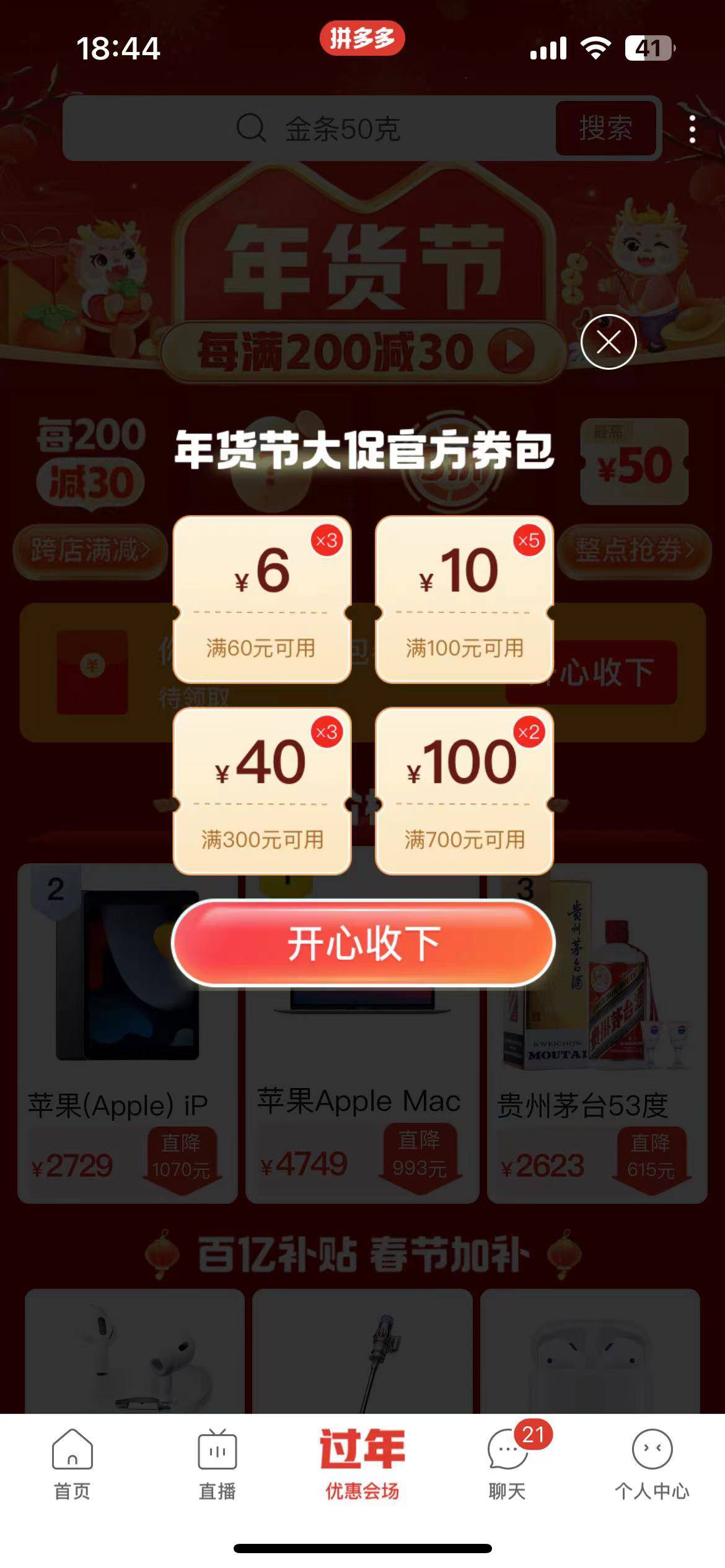Select the ¥40 coupon card

click(x=262, y=791)
